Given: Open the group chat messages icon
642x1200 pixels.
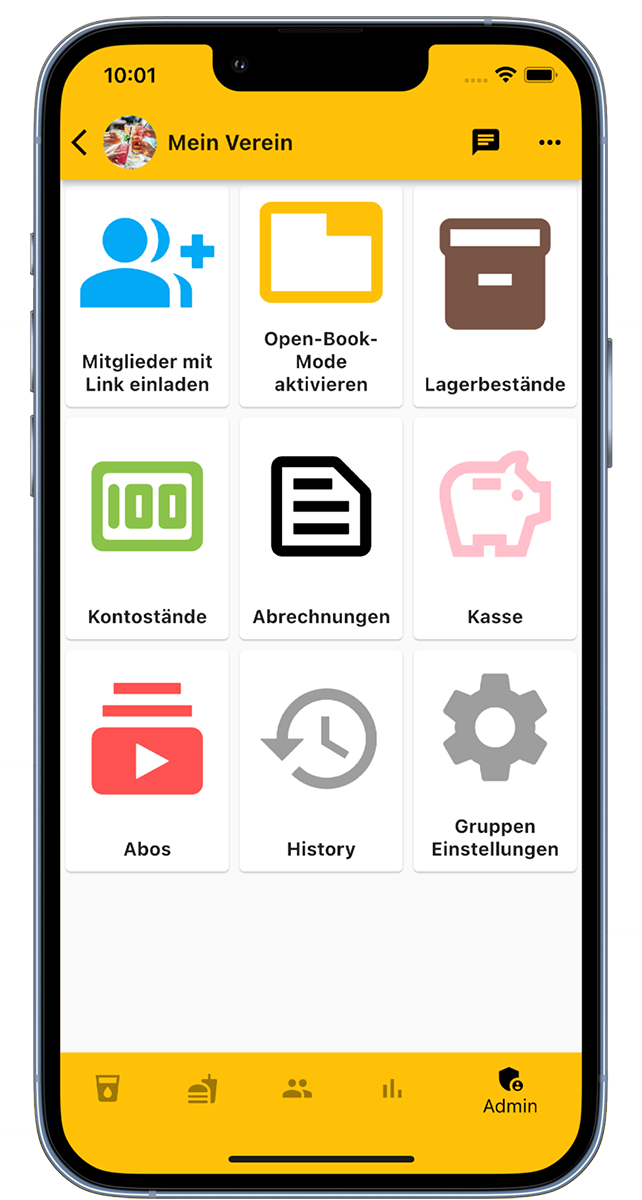Looking at the screenshot, I should click(x=485, y=142).
